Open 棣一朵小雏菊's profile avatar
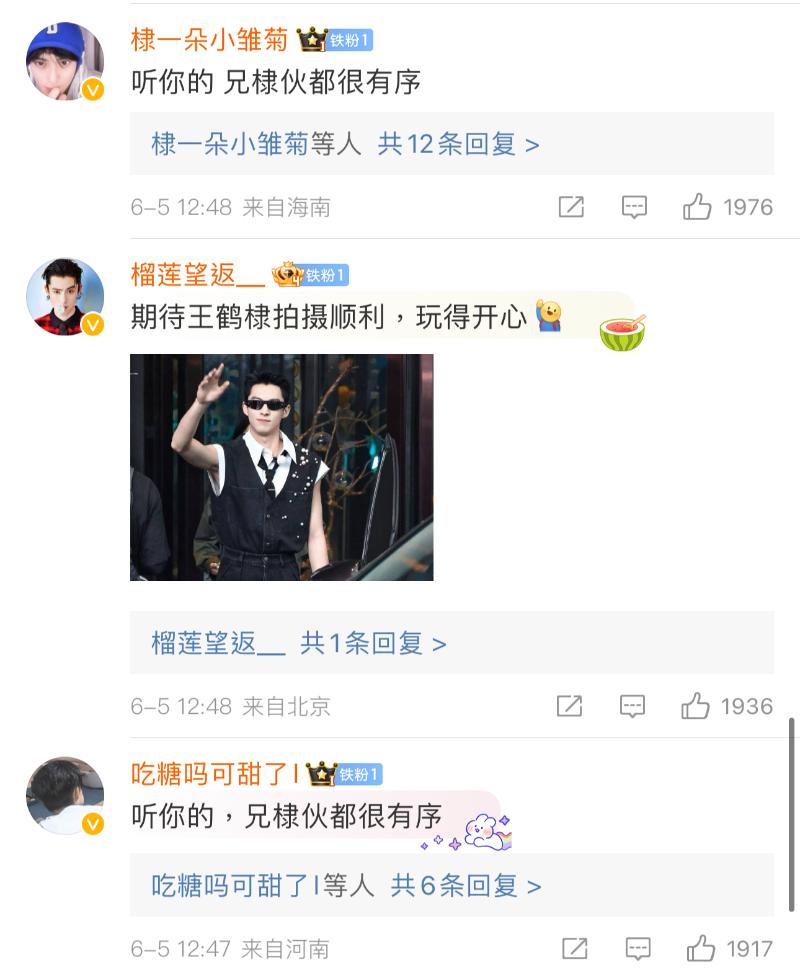 (x=65, y=61)
